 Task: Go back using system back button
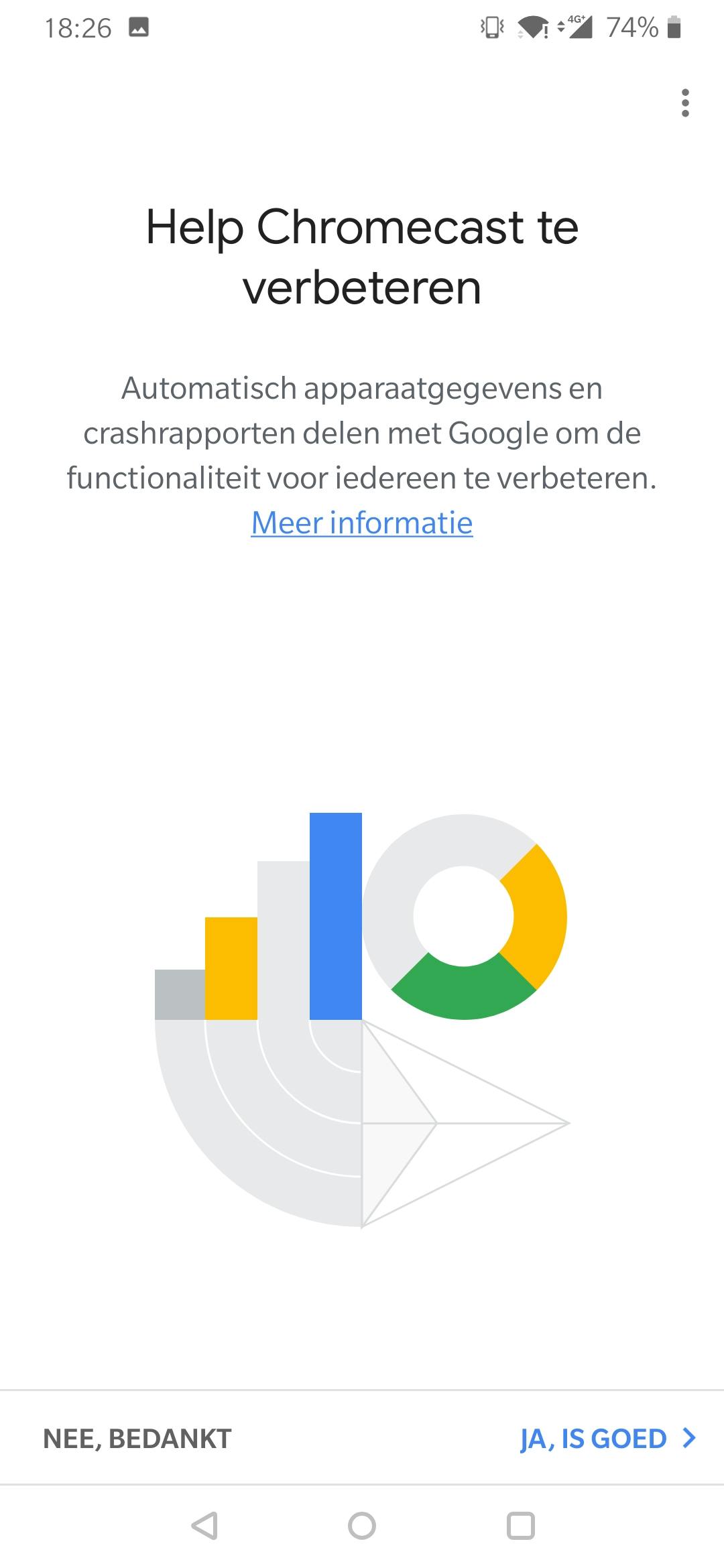coord(204,1526)
